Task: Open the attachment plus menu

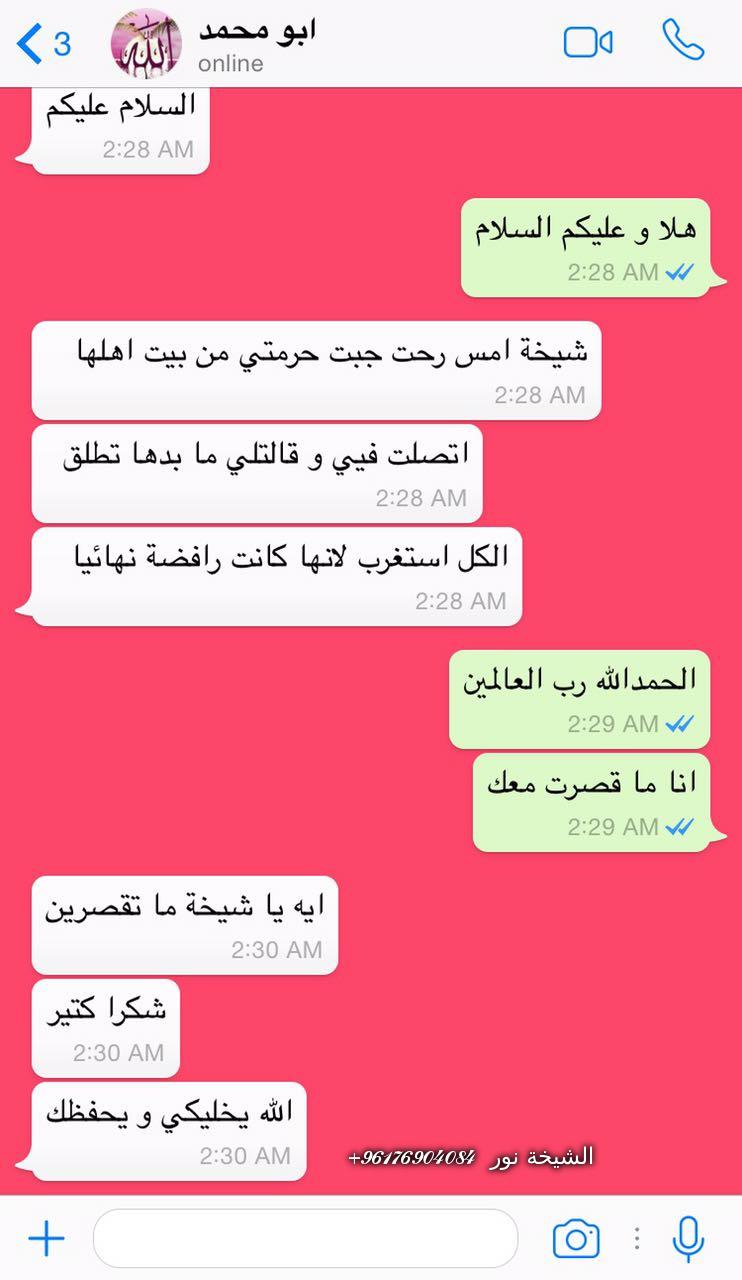Action: [46, 1240]
